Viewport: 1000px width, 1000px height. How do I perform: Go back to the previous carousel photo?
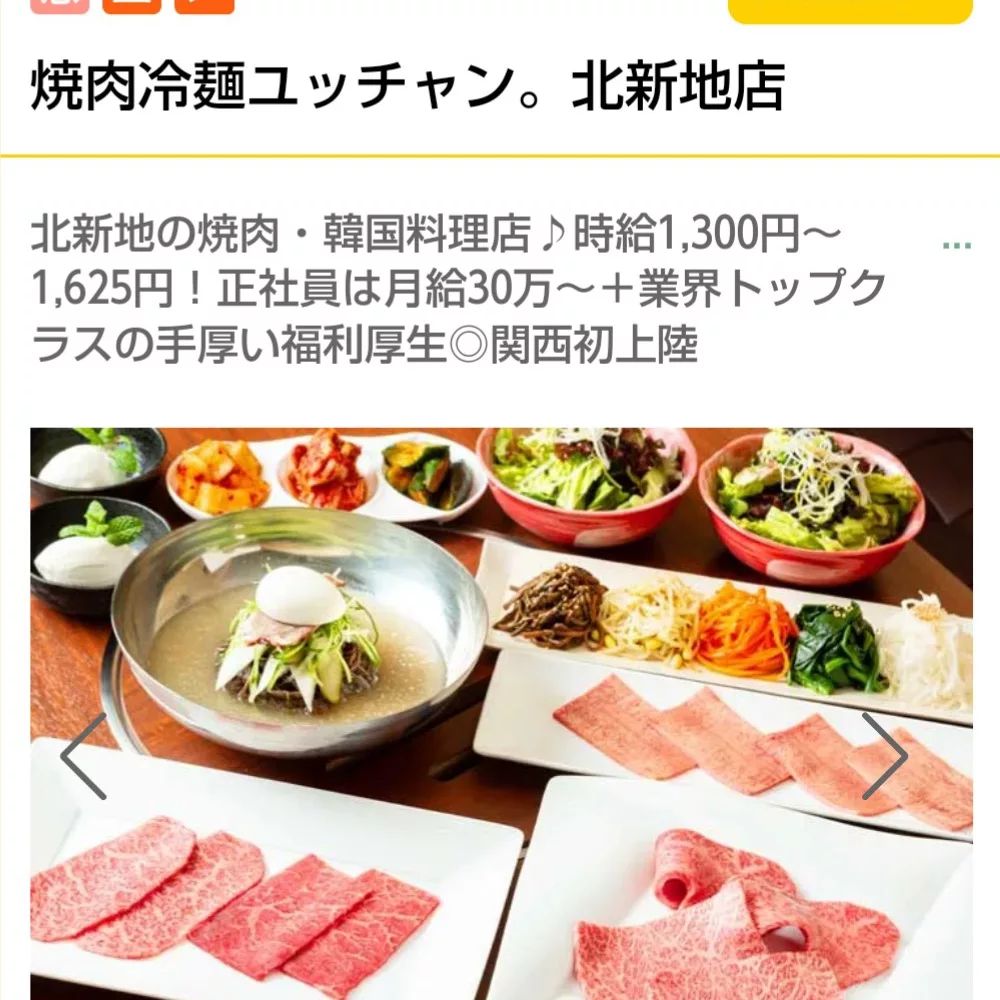pos(84,756)
